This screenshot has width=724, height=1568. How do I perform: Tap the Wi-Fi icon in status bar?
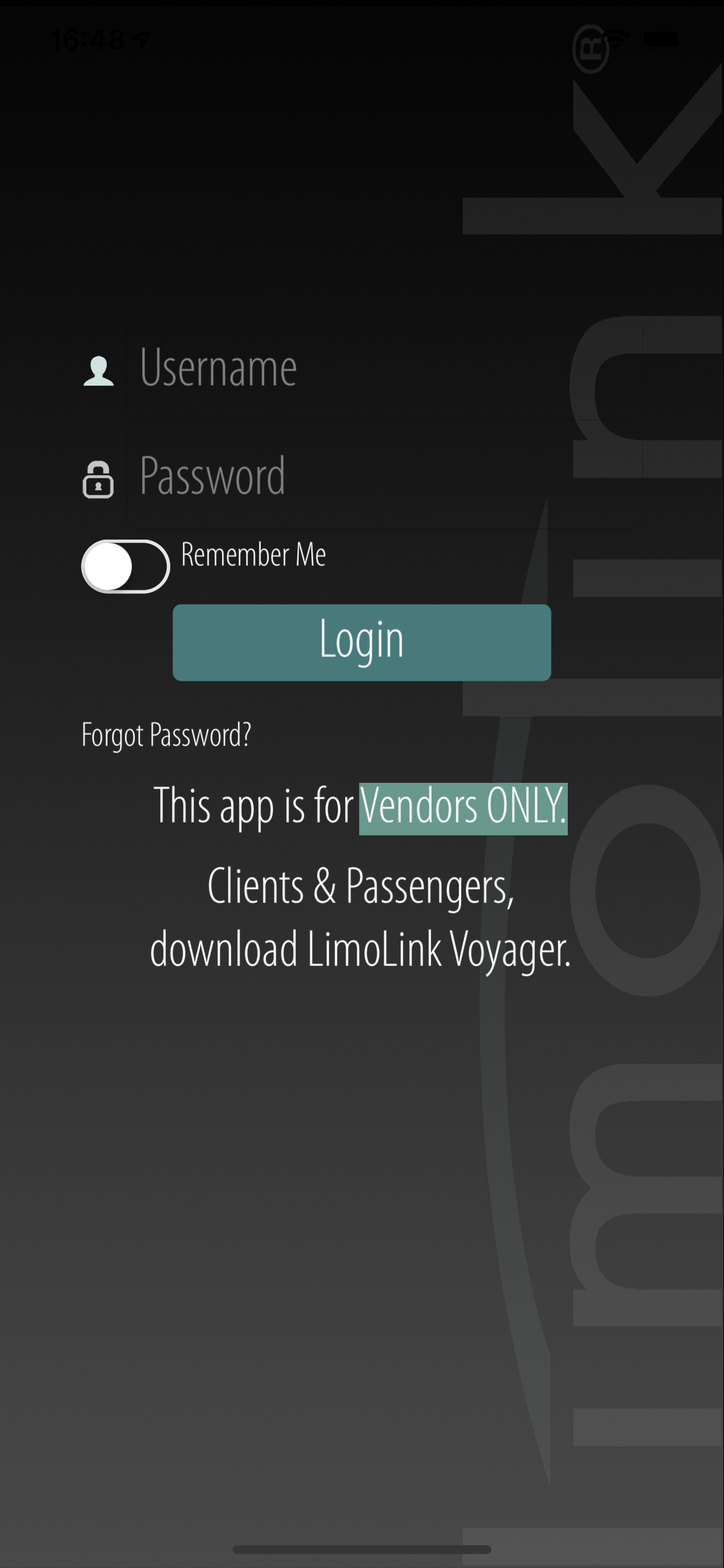tap(616, 38)
